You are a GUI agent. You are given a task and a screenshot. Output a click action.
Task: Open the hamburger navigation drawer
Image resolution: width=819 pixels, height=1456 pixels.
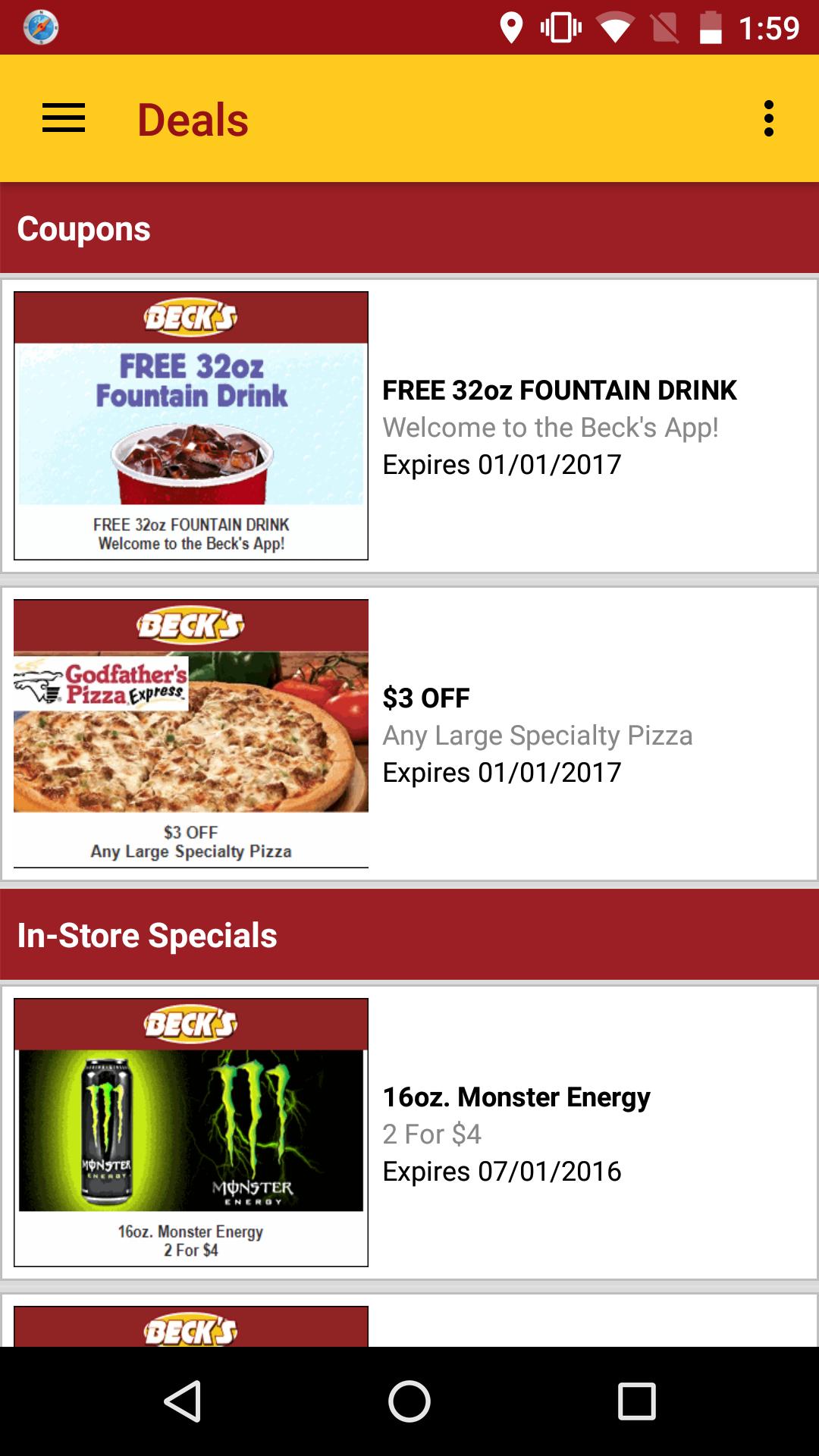pyautogui.click(x=64, y=118)
